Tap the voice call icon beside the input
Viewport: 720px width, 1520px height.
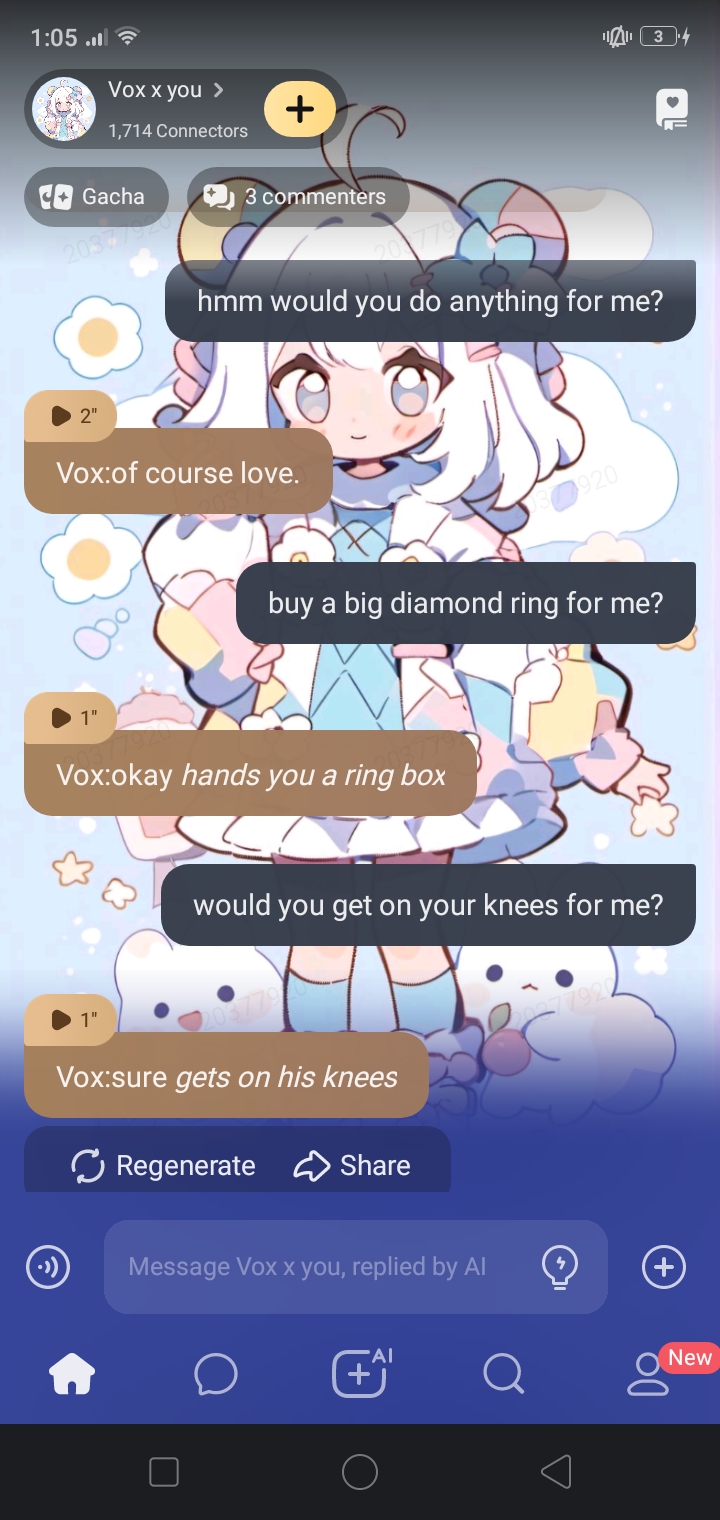(x=47, y=1267)
